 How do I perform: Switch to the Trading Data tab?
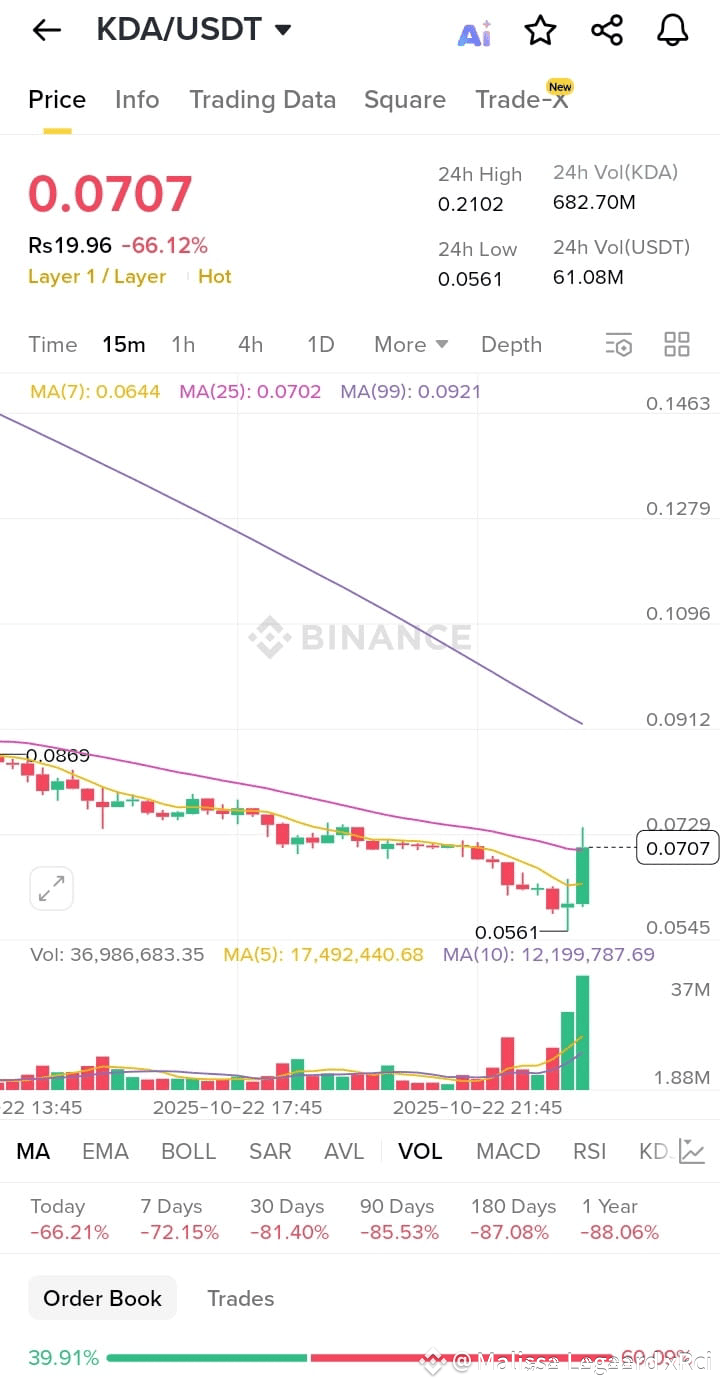click(262, 100)
